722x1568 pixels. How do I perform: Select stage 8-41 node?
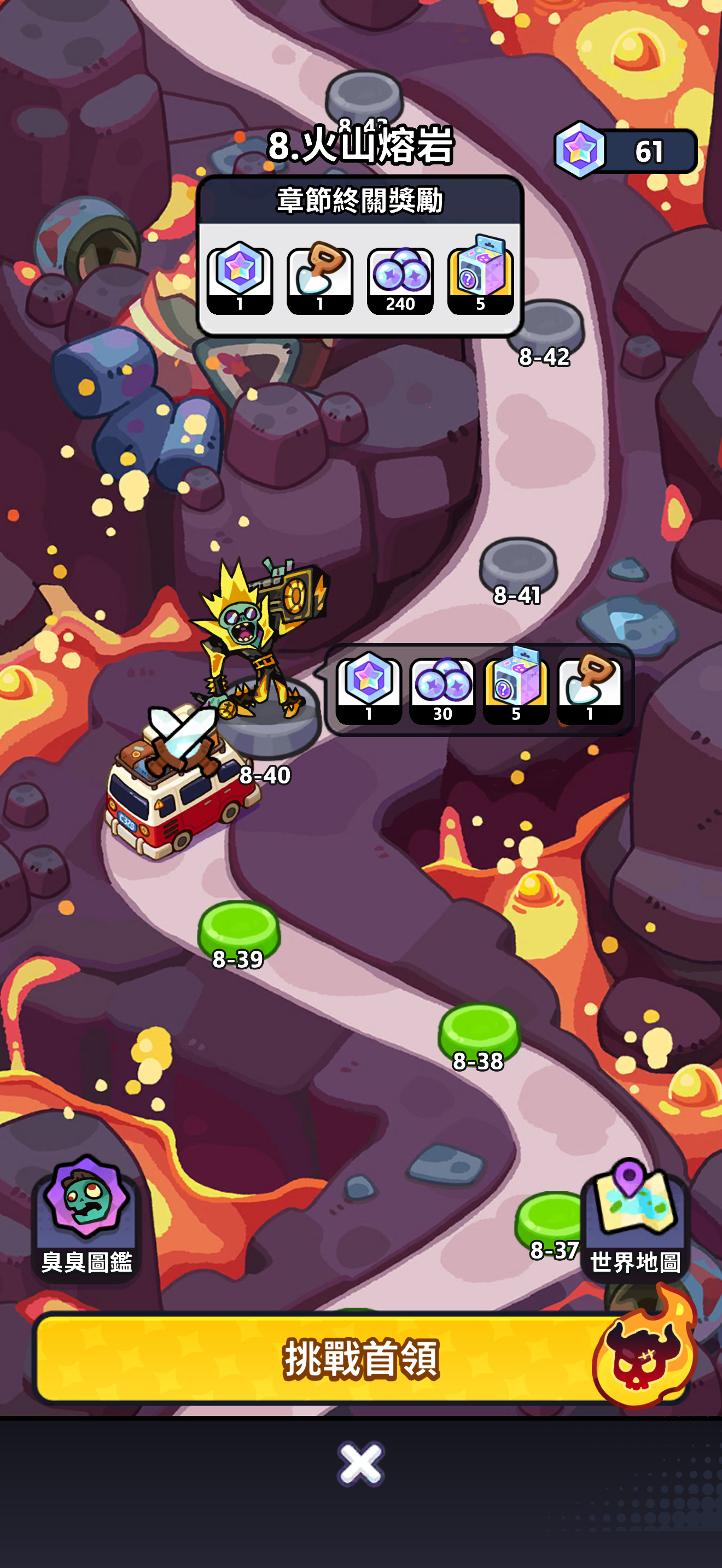[x=518, y=567]
